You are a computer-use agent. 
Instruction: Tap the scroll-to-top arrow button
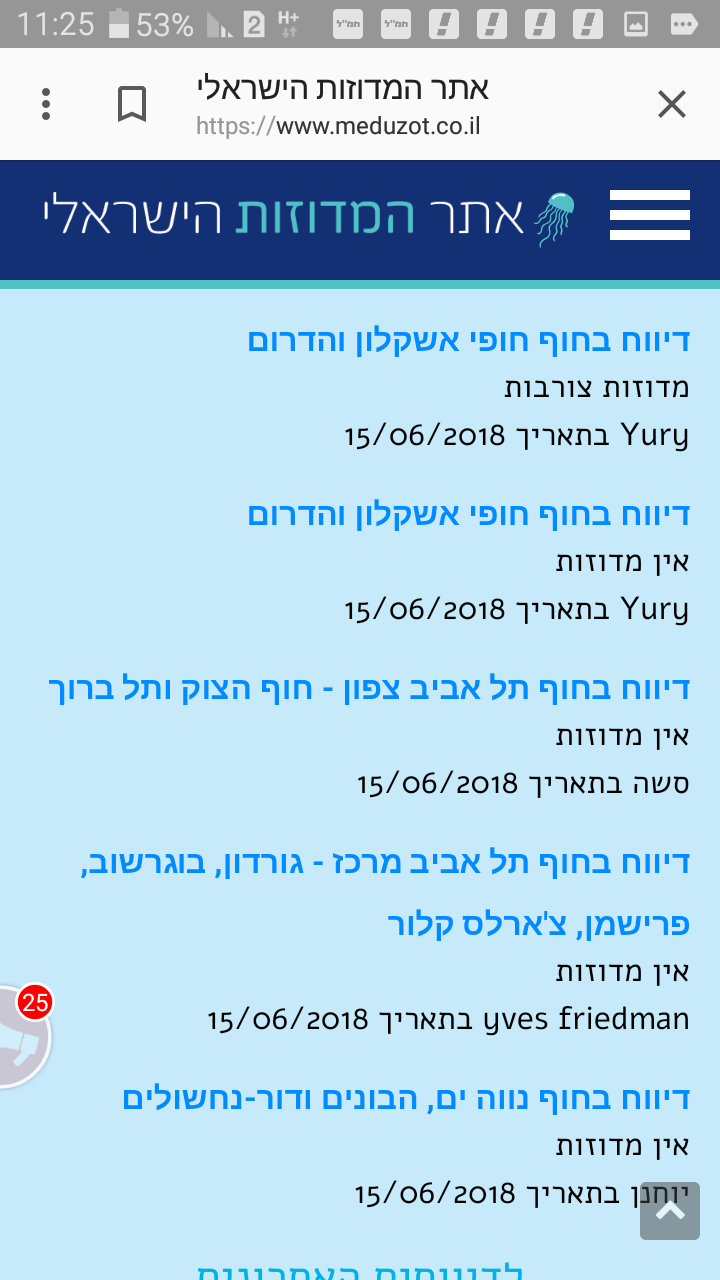tap(669, 1211)
